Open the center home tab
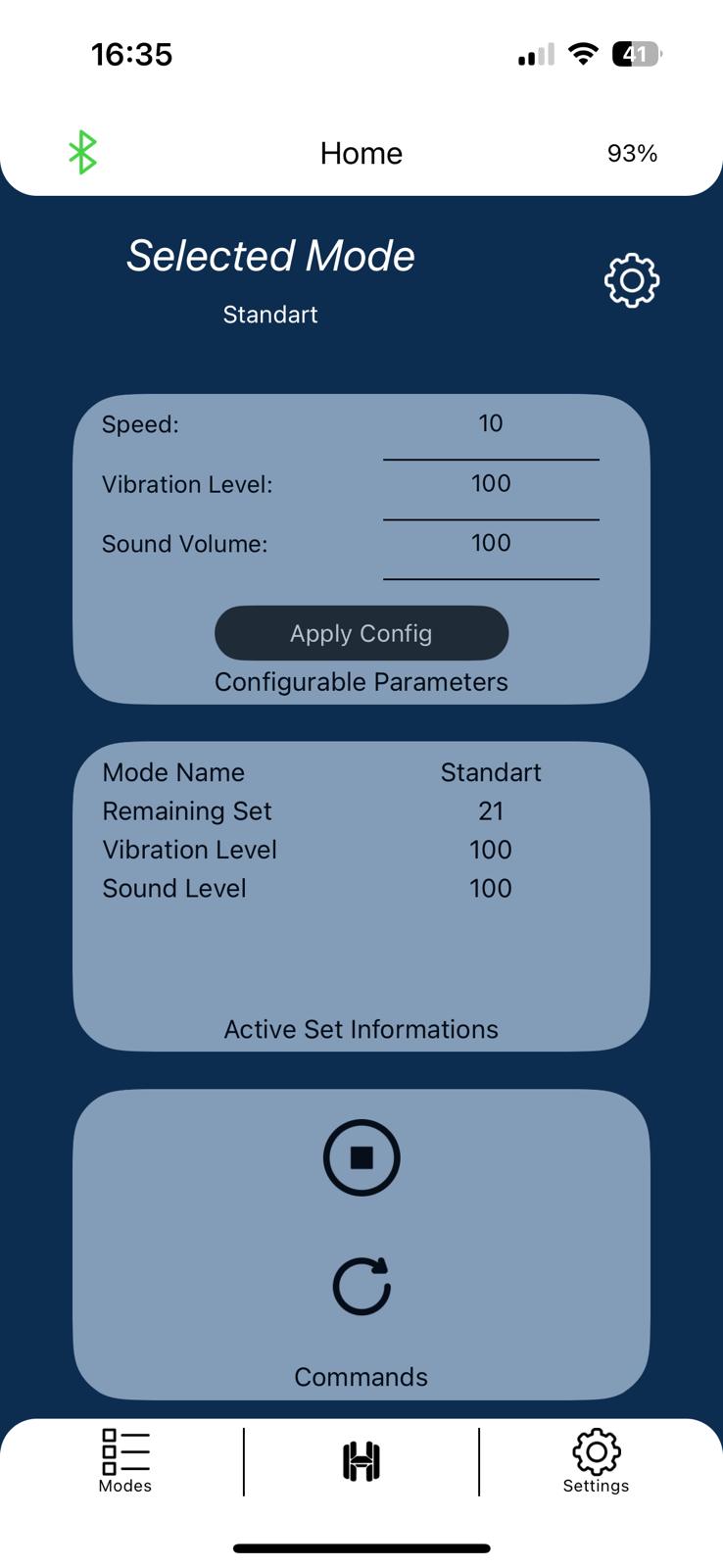 [x=361, y=1461]
